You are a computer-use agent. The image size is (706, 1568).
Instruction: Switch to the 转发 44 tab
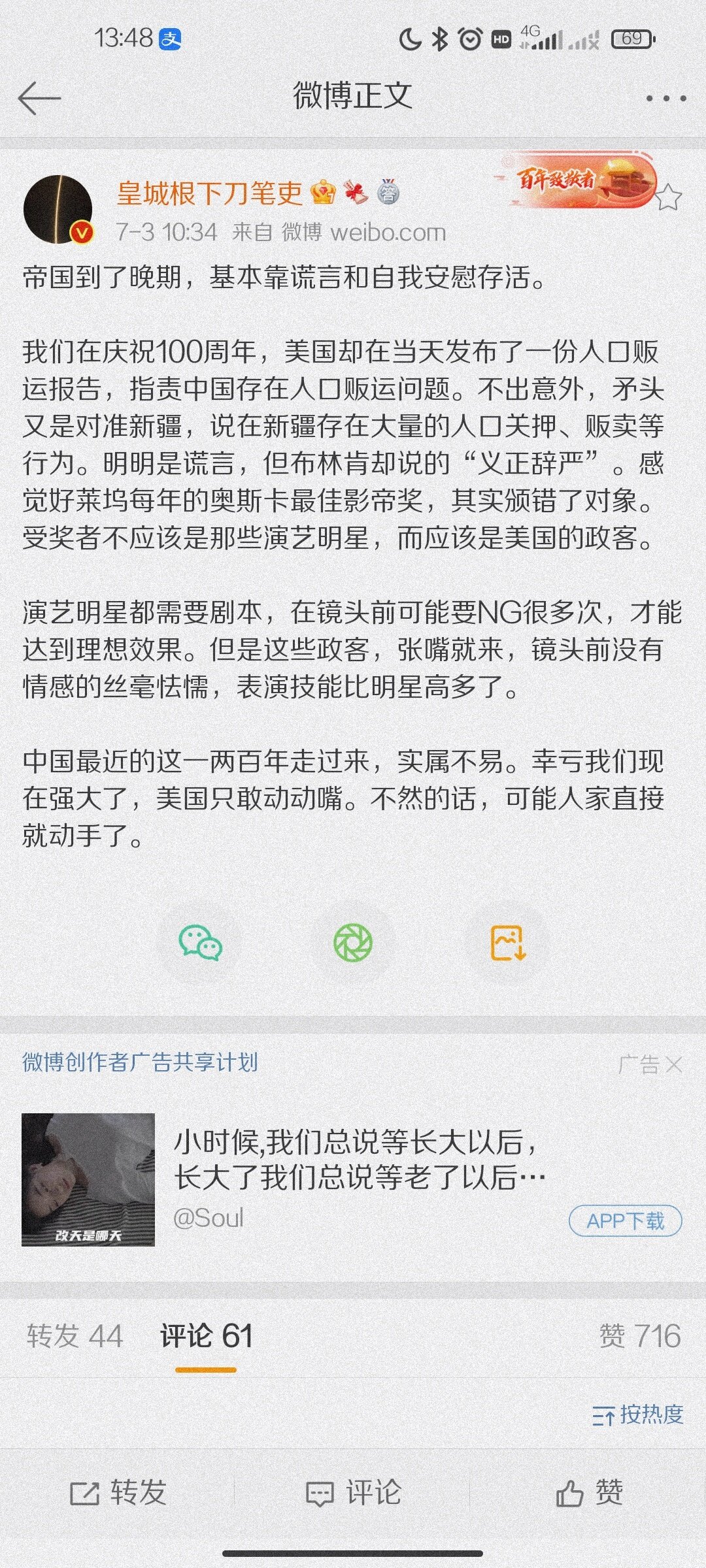tap(75, 1336)
